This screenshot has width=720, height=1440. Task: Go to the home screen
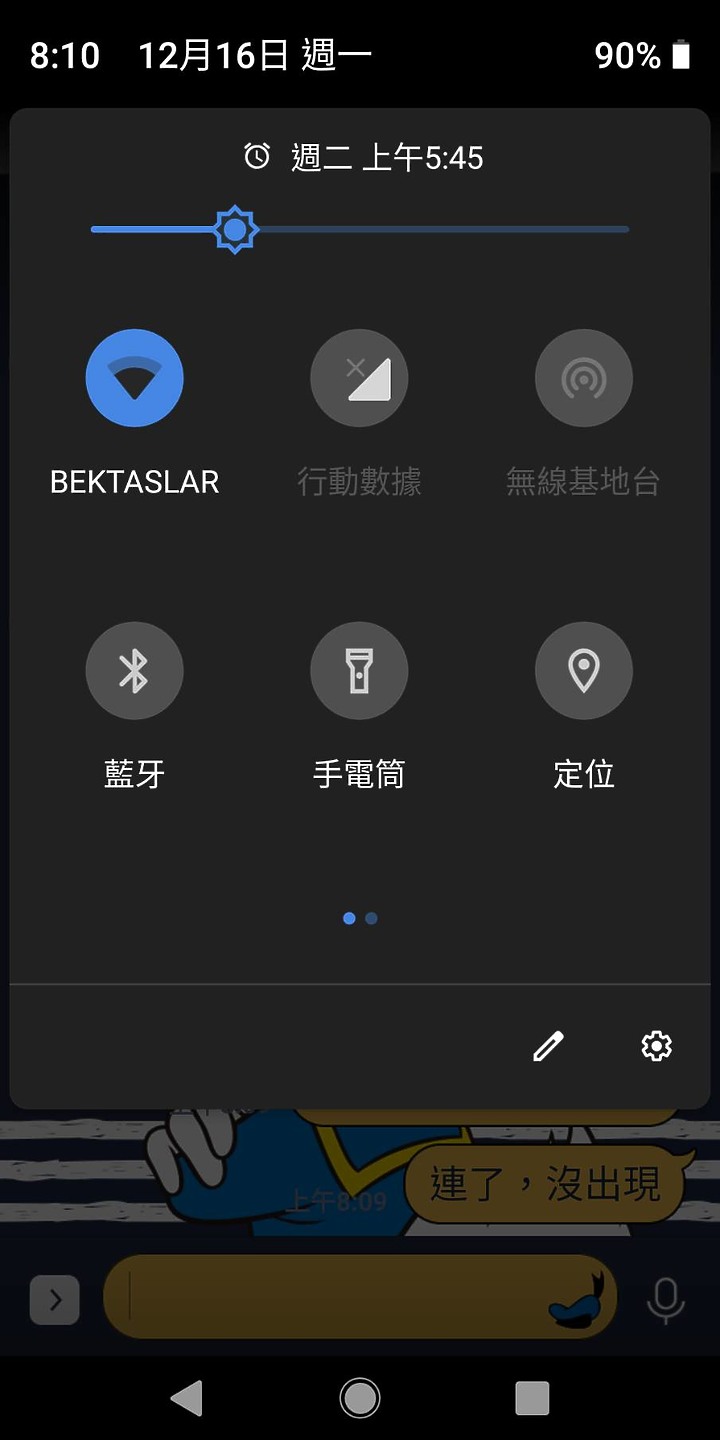pos(360,1397)
